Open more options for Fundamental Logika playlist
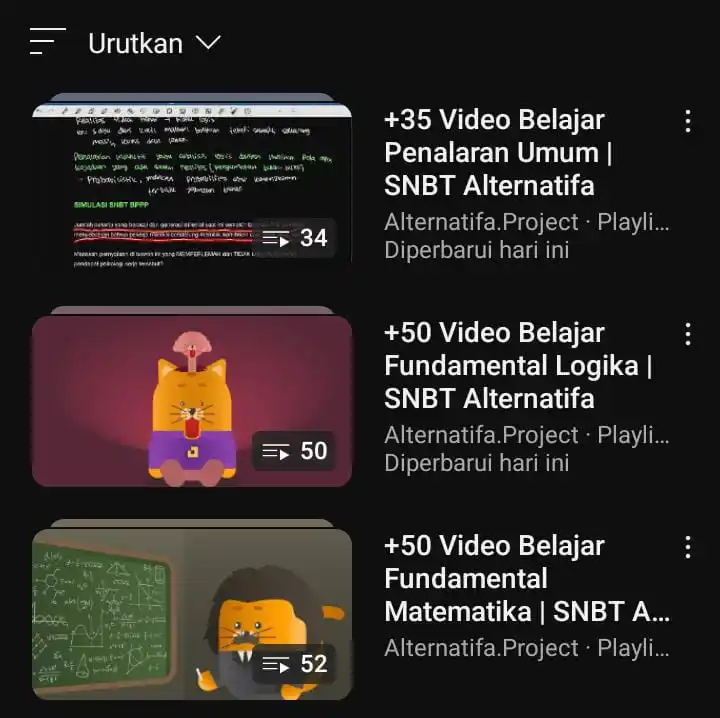 [687, 334]
